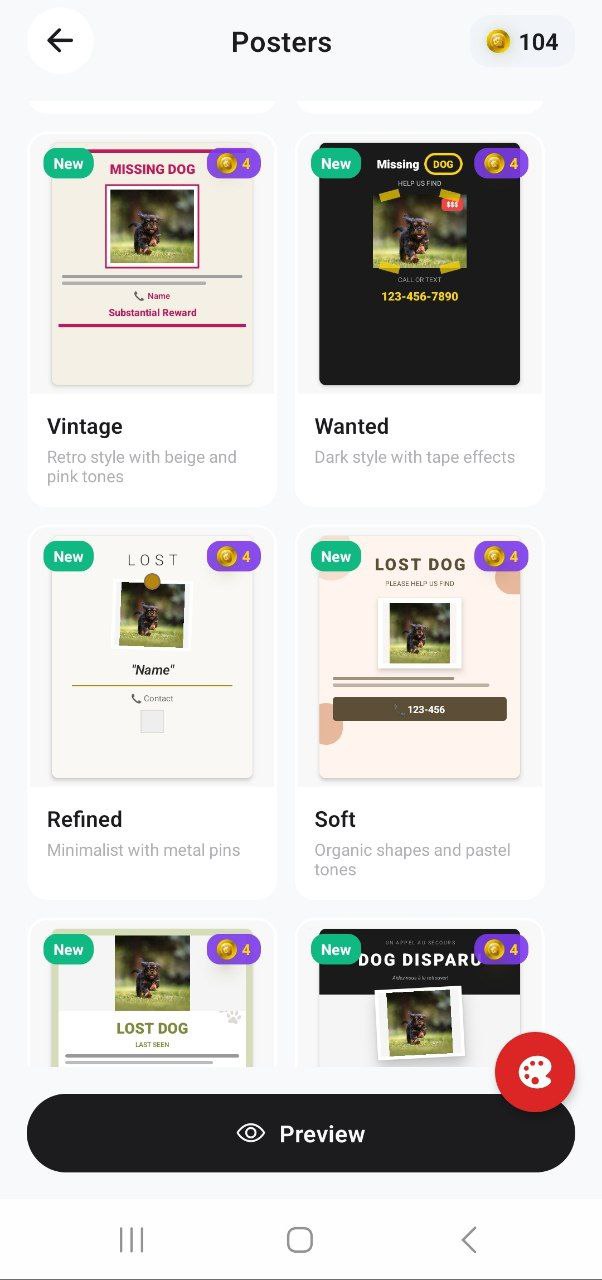The width and height of the screenshot is (602, 1280).
Task: Select the Soft pastel poster template
Action: [x=419, y=712]
